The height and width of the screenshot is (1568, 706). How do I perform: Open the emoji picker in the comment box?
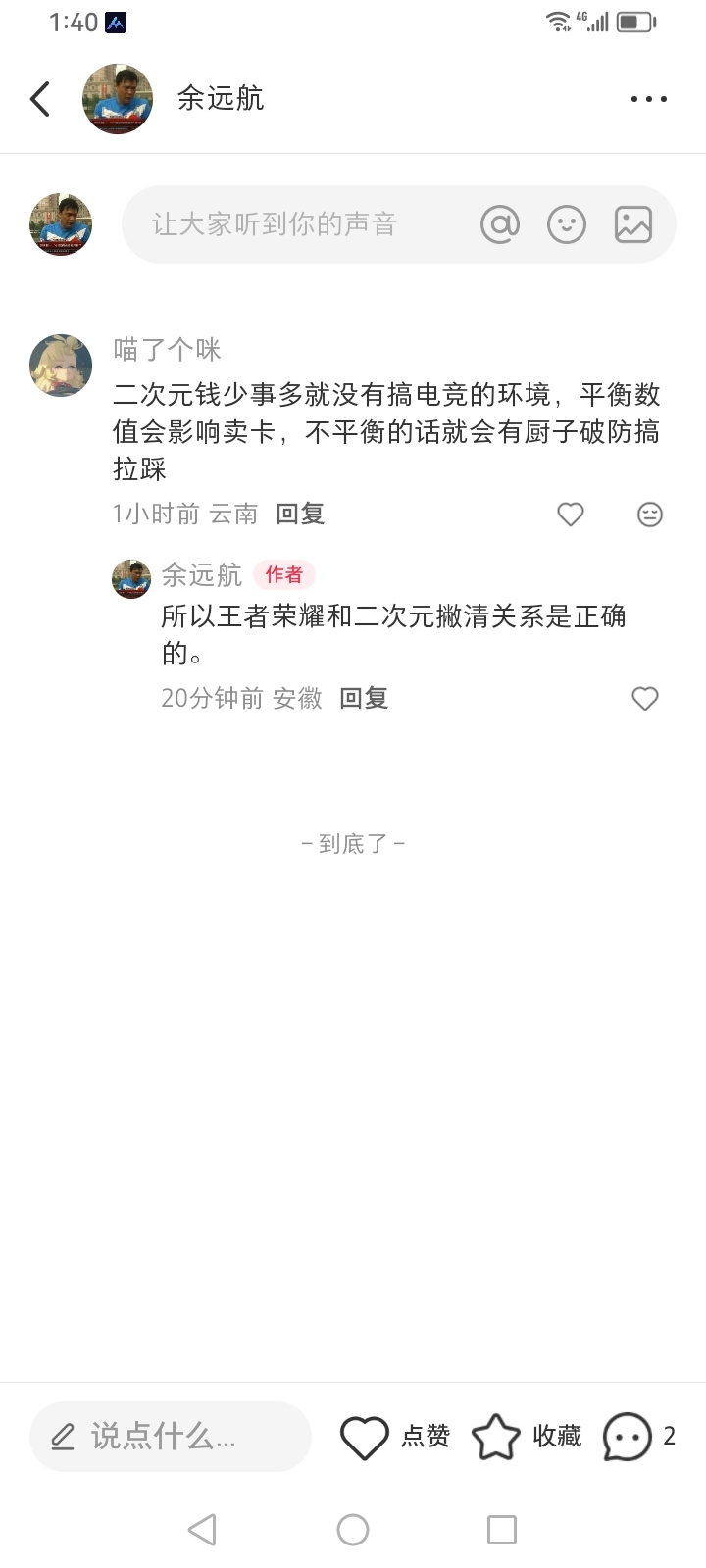coord(566,224)
